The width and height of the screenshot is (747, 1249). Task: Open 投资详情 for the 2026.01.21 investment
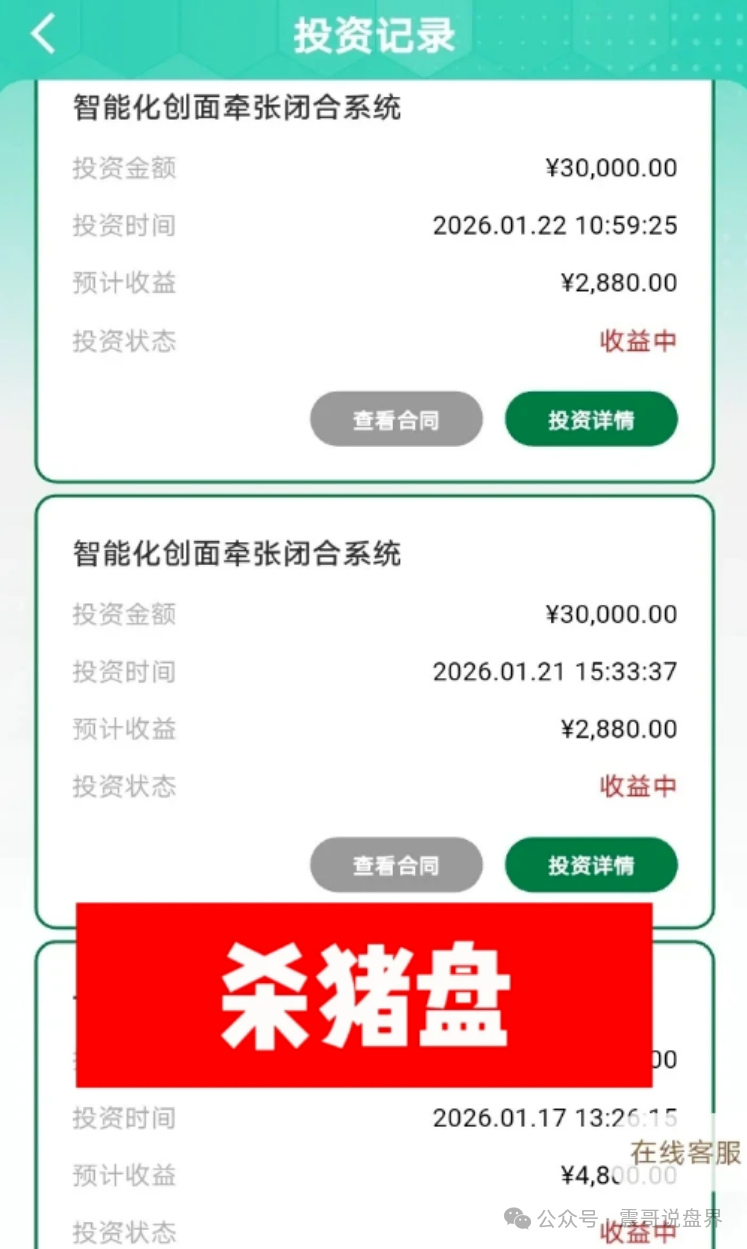pos(591,865)
